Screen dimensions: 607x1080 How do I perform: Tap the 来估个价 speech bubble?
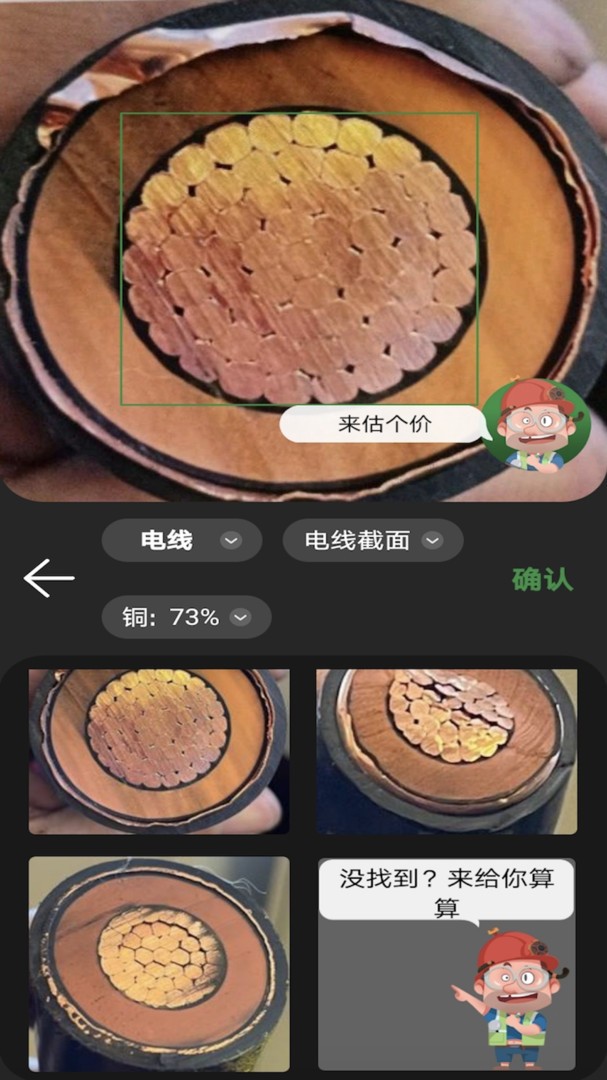coord(385,424)
